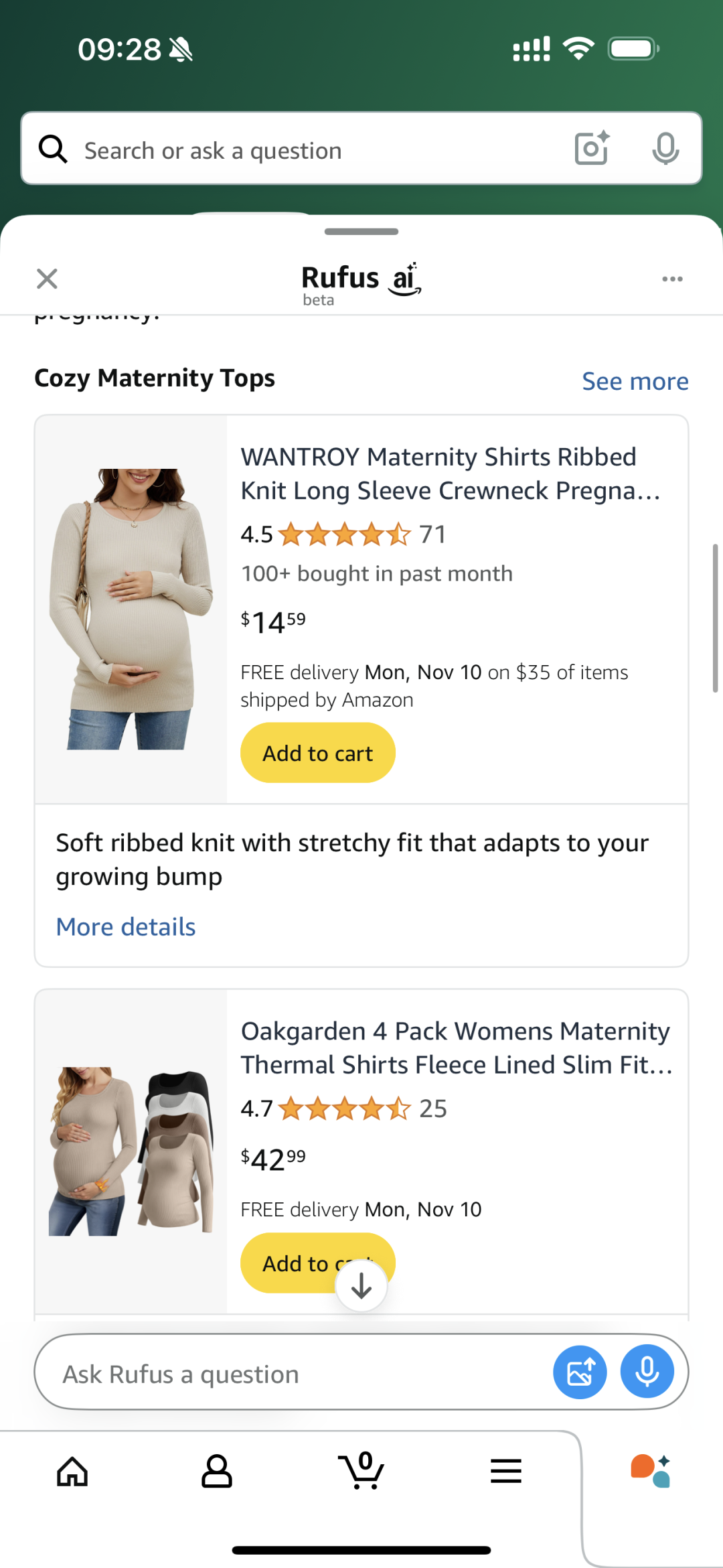The image size is (723, 1568).
Task: Open the shopping cart tab
Action: tap(361, 1472)
